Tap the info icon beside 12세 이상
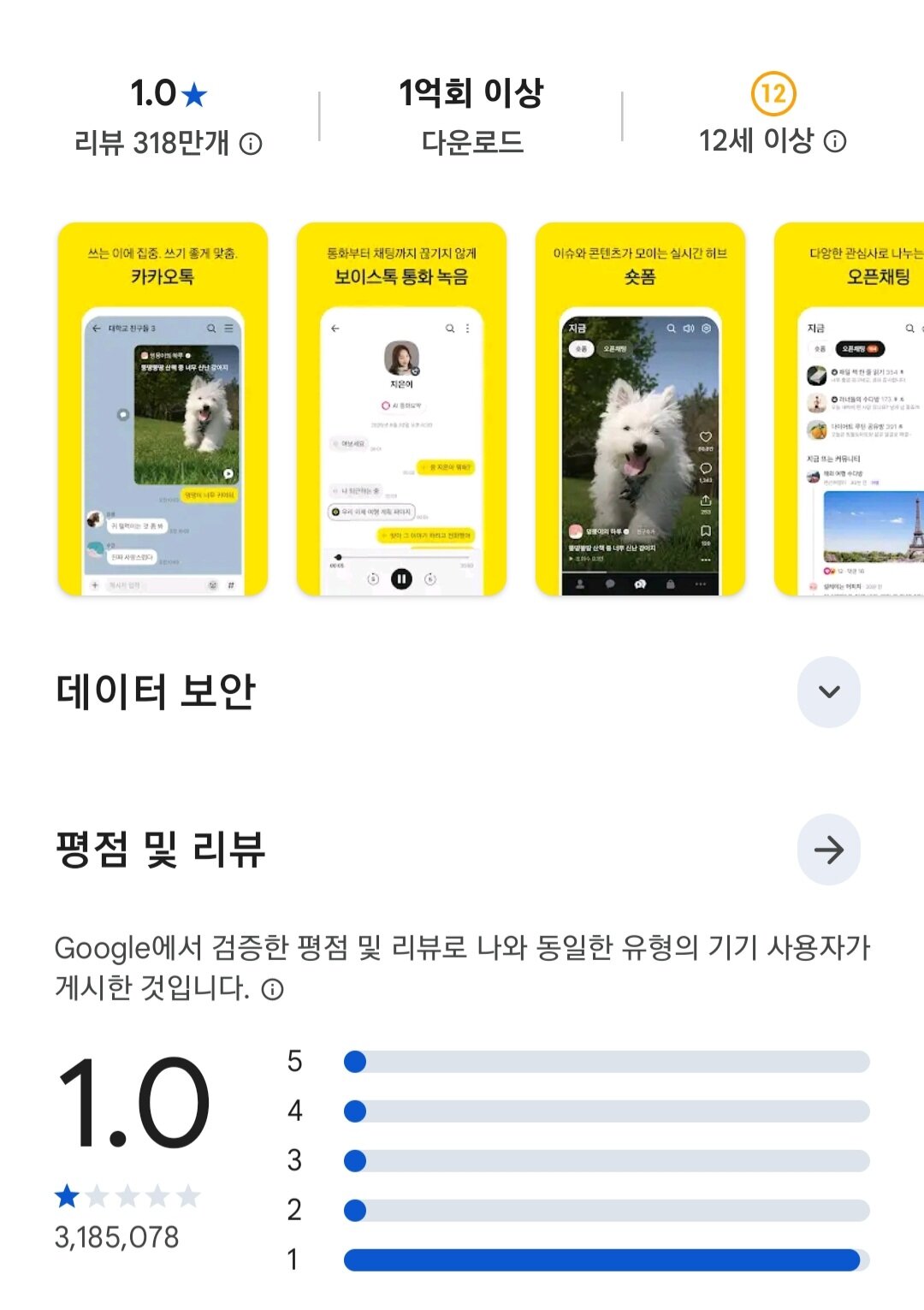Image resolution: width=924 pixels, height=1310 pixels. coord(835,141)
